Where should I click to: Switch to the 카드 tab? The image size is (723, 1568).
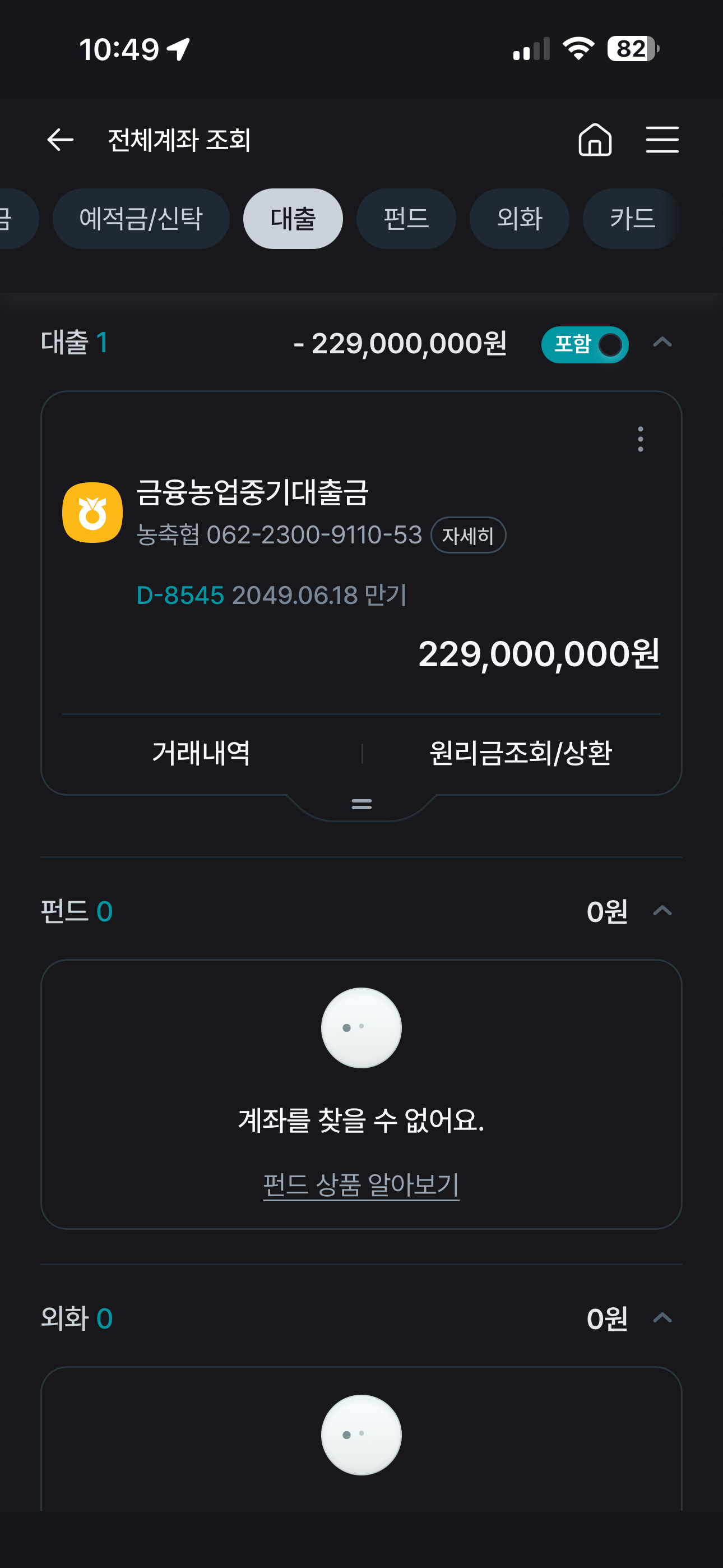(632, 219)
